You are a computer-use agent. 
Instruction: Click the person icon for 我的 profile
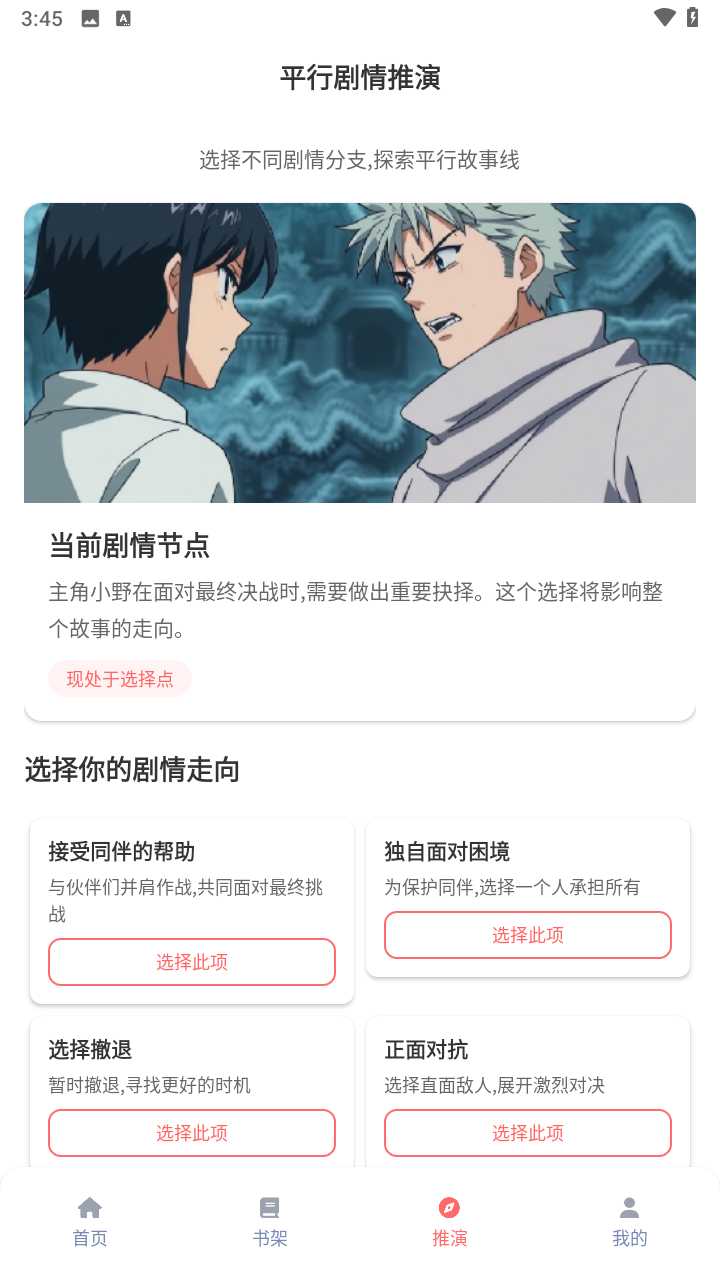click(x=629, y=1207)
